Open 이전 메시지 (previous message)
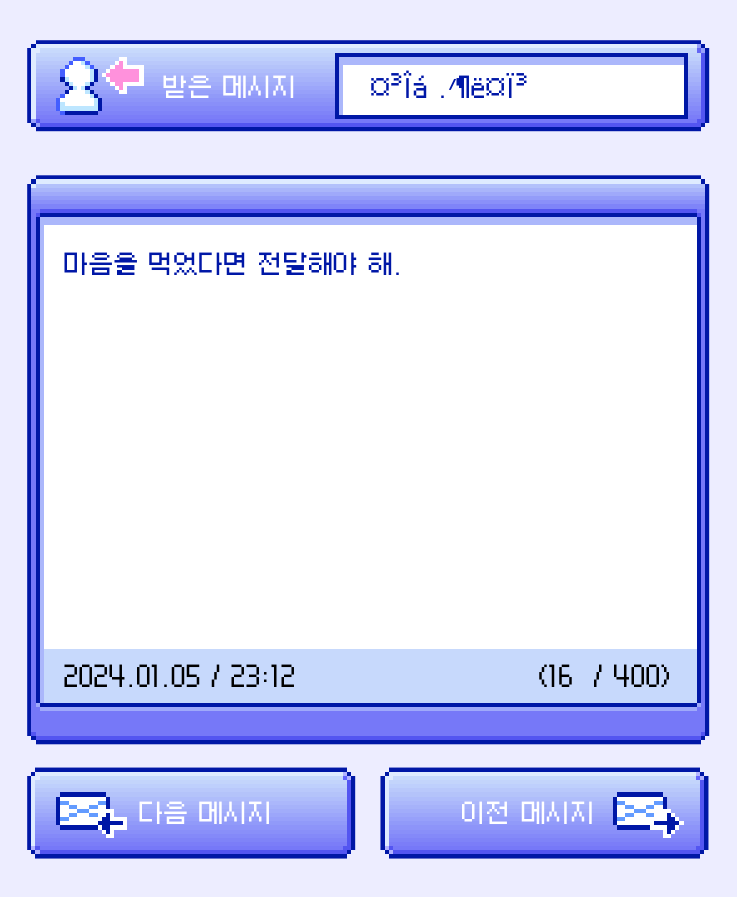Viewport: 737px width, 897px height. tap(544, 812)
